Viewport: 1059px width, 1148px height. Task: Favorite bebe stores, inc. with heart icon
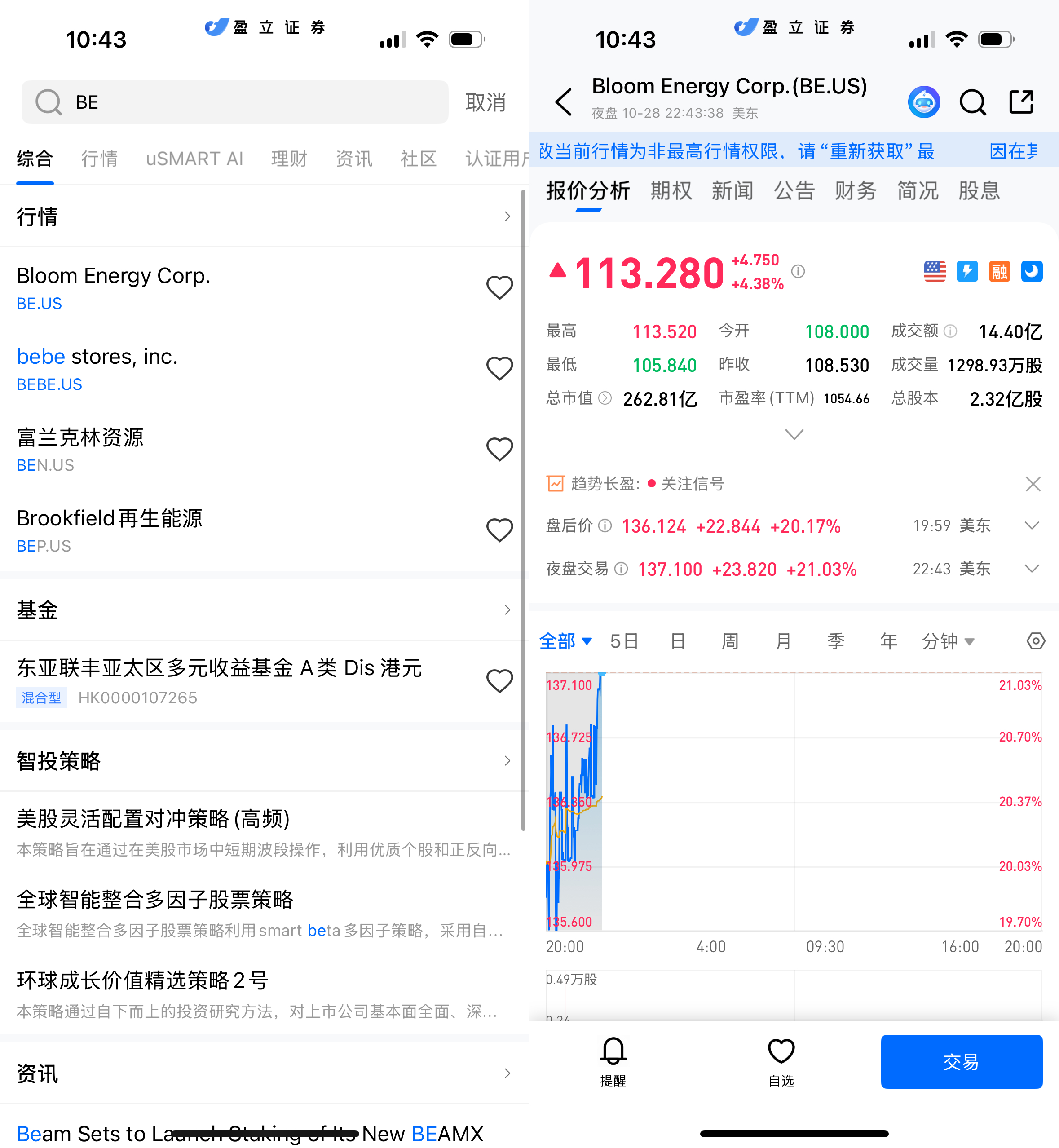tap(499, 369)
